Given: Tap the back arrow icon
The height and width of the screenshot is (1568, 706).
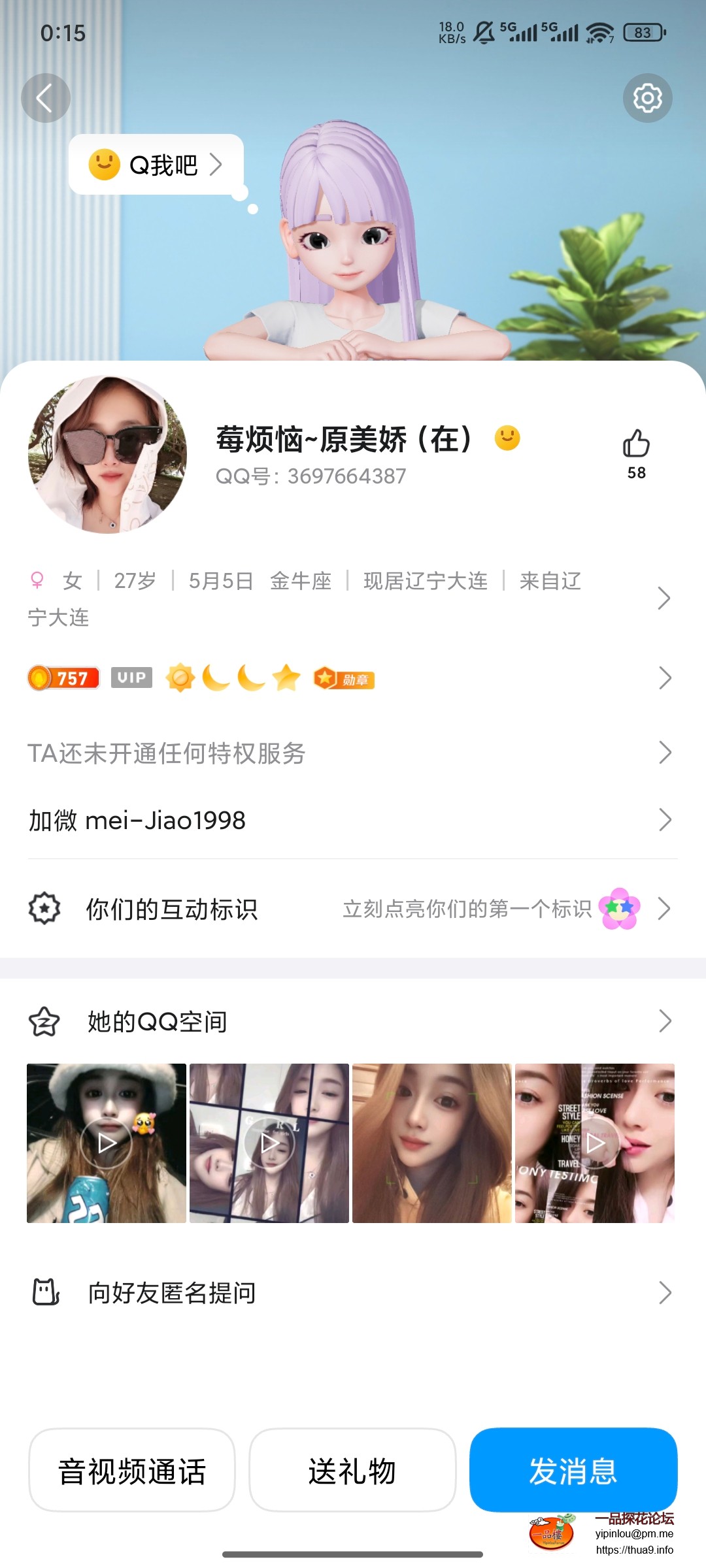Looking at the screenshot, I should tap(46, 97).
